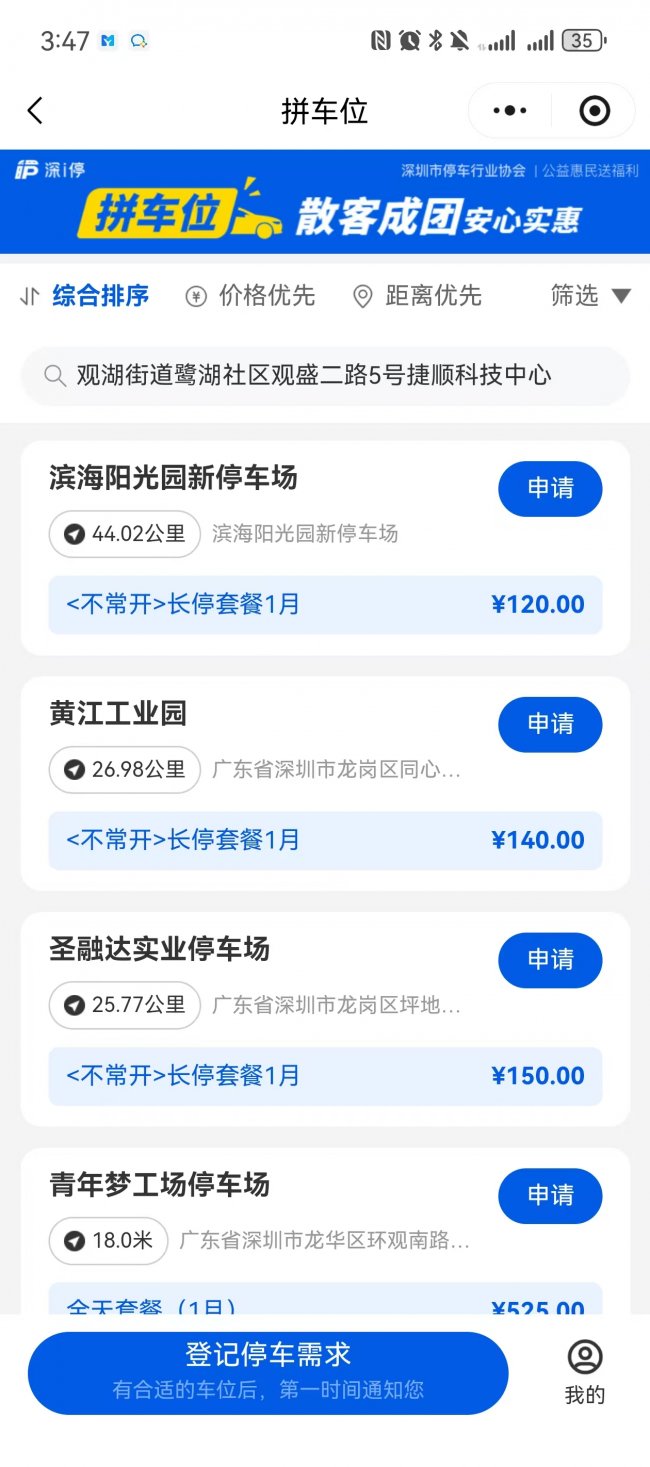Open 我的 profile page
This screenshot has height=1467, width=650.
point(585,1373)
